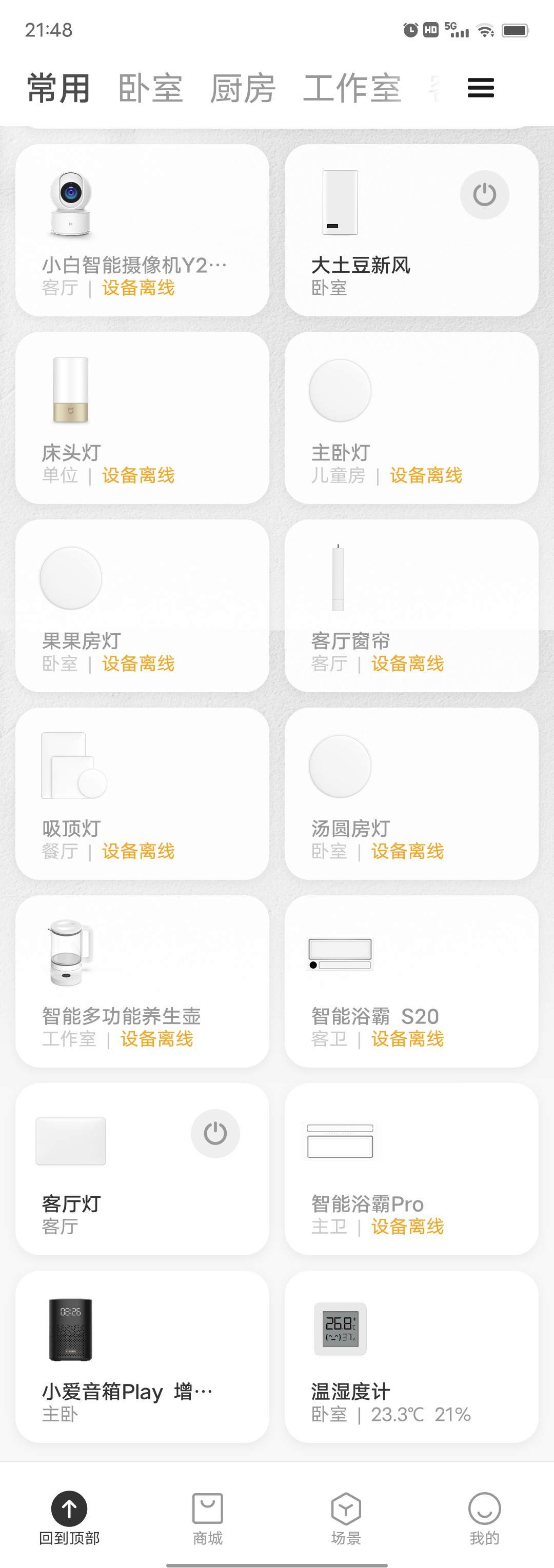Switch to the 卧室 tab
The width and height of the screenshot is (554, 1568).
click(152, 88)
